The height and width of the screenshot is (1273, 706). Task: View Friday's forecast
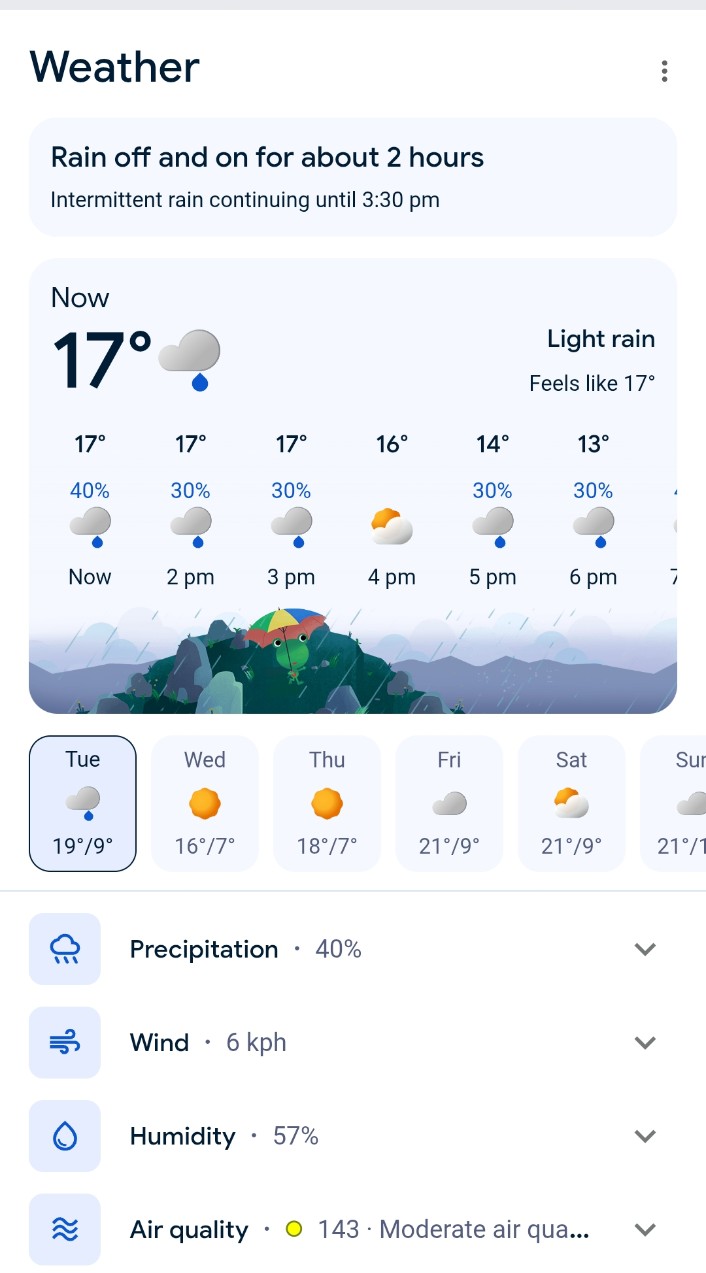pos(449,803)
